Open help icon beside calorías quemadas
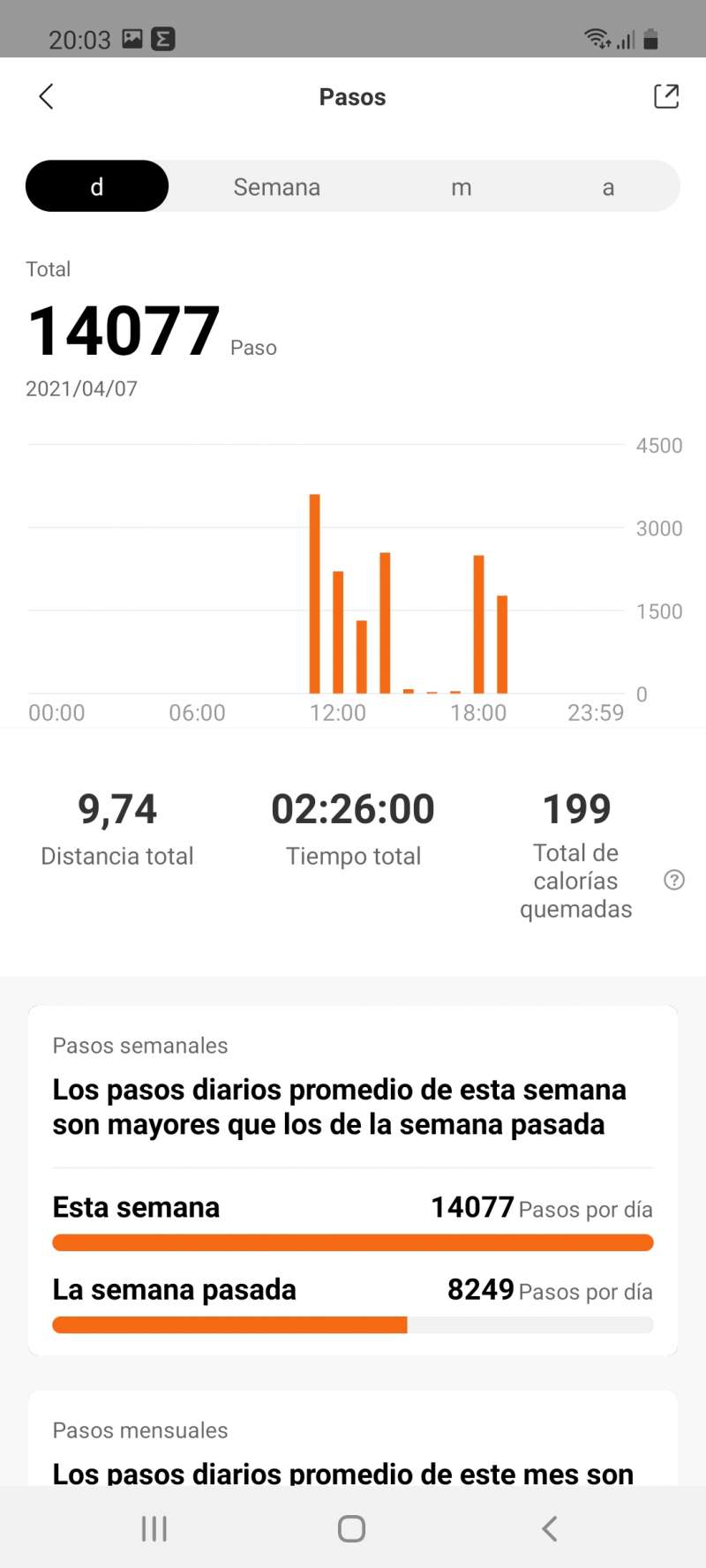706x1568 pixels. tap(674, 880)
